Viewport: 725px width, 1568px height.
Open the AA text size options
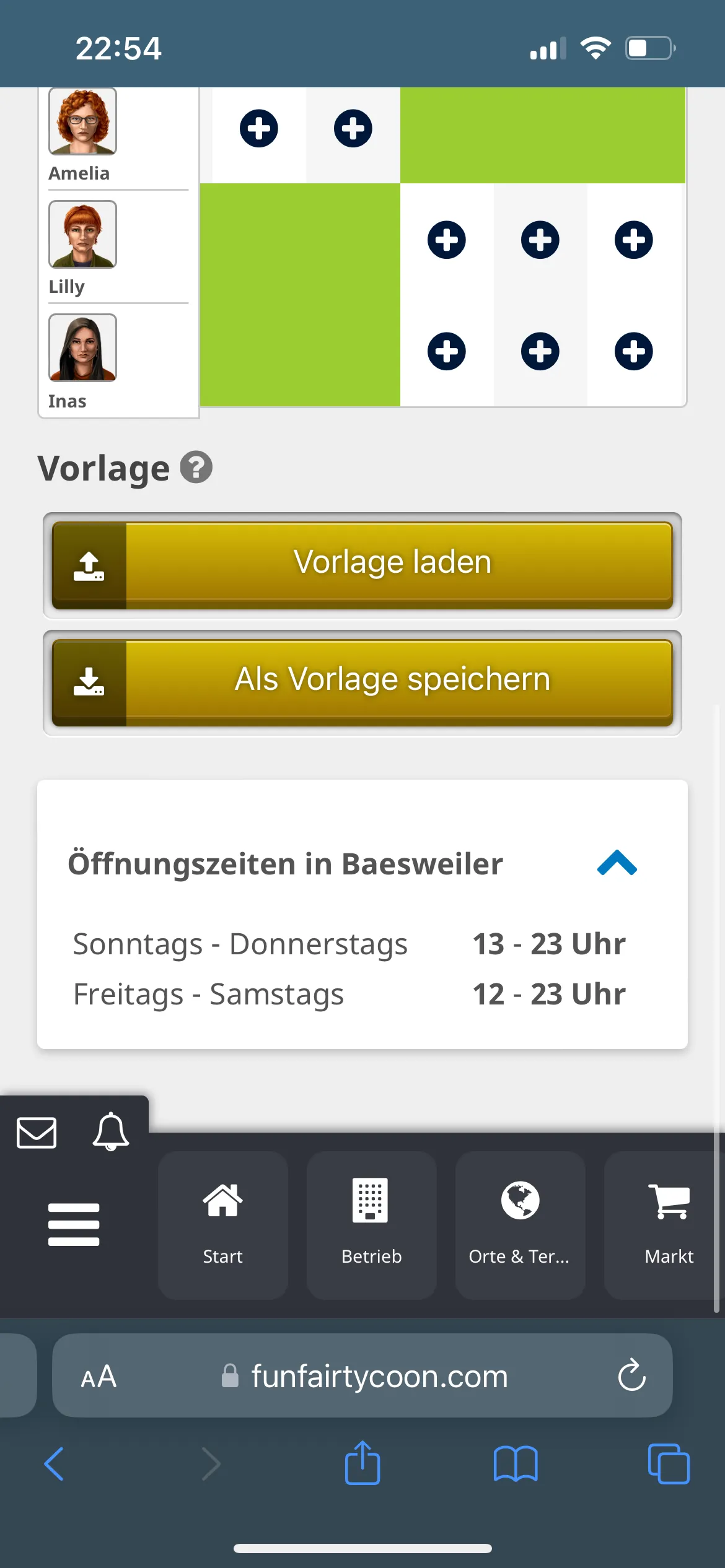pyautogui.click(x=99, y=1377)
